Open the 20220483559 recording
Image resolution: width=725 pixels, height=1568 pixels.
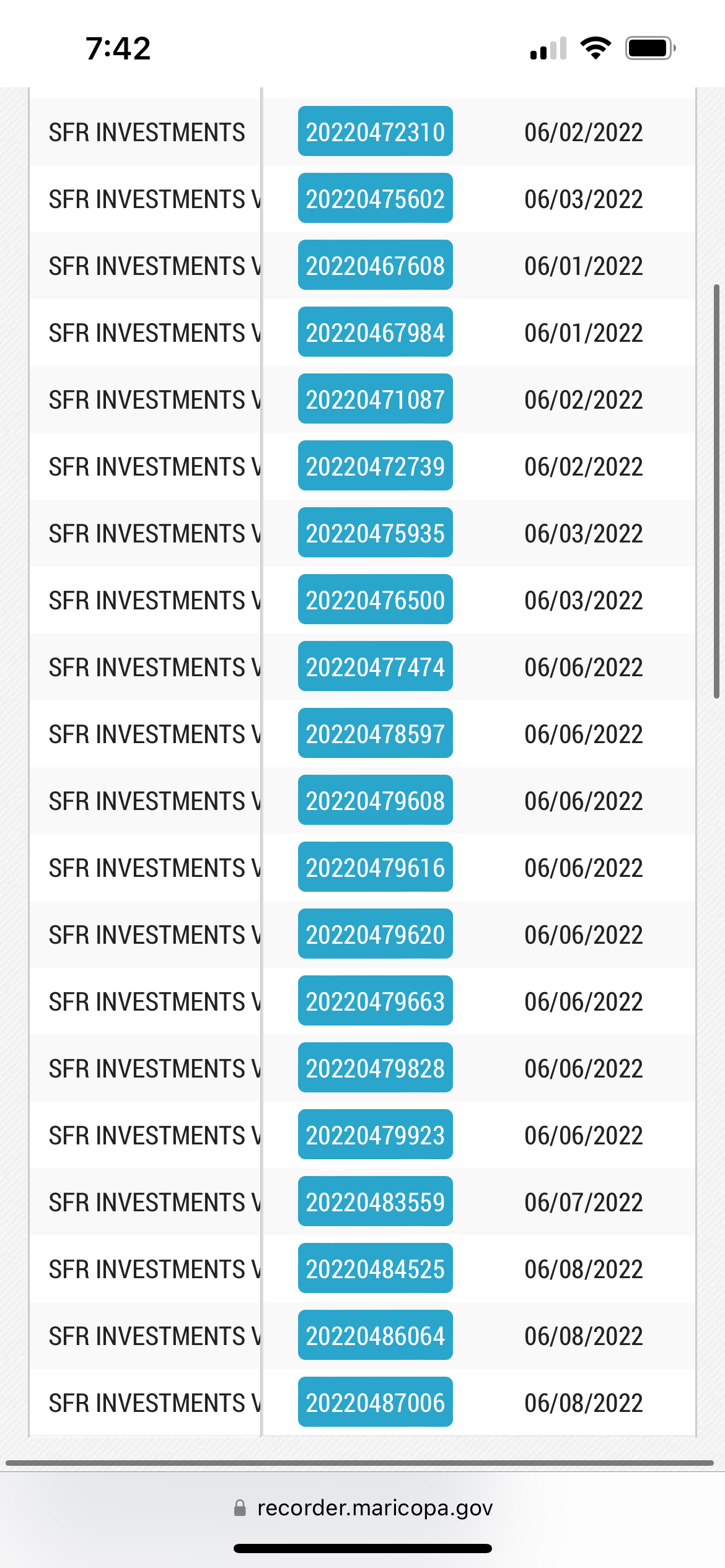point(375,1201)
